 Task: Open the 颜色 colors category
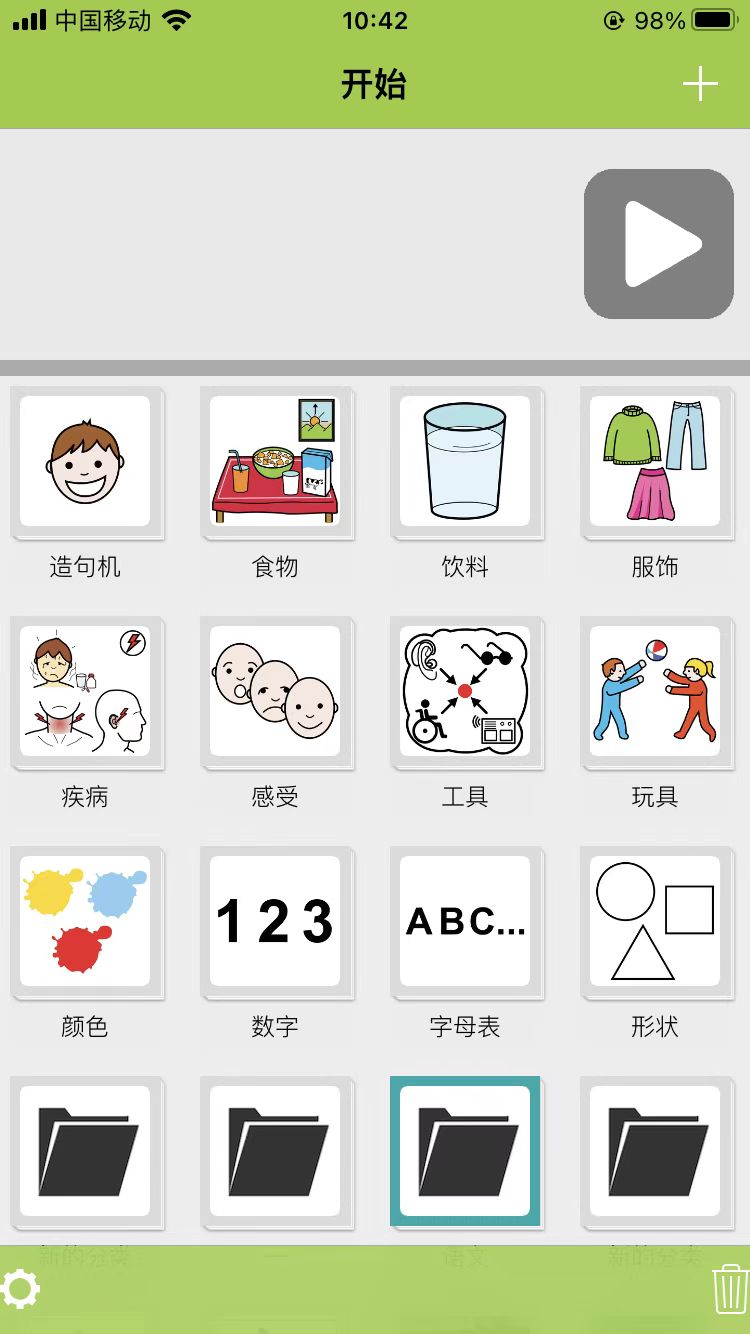86,922
